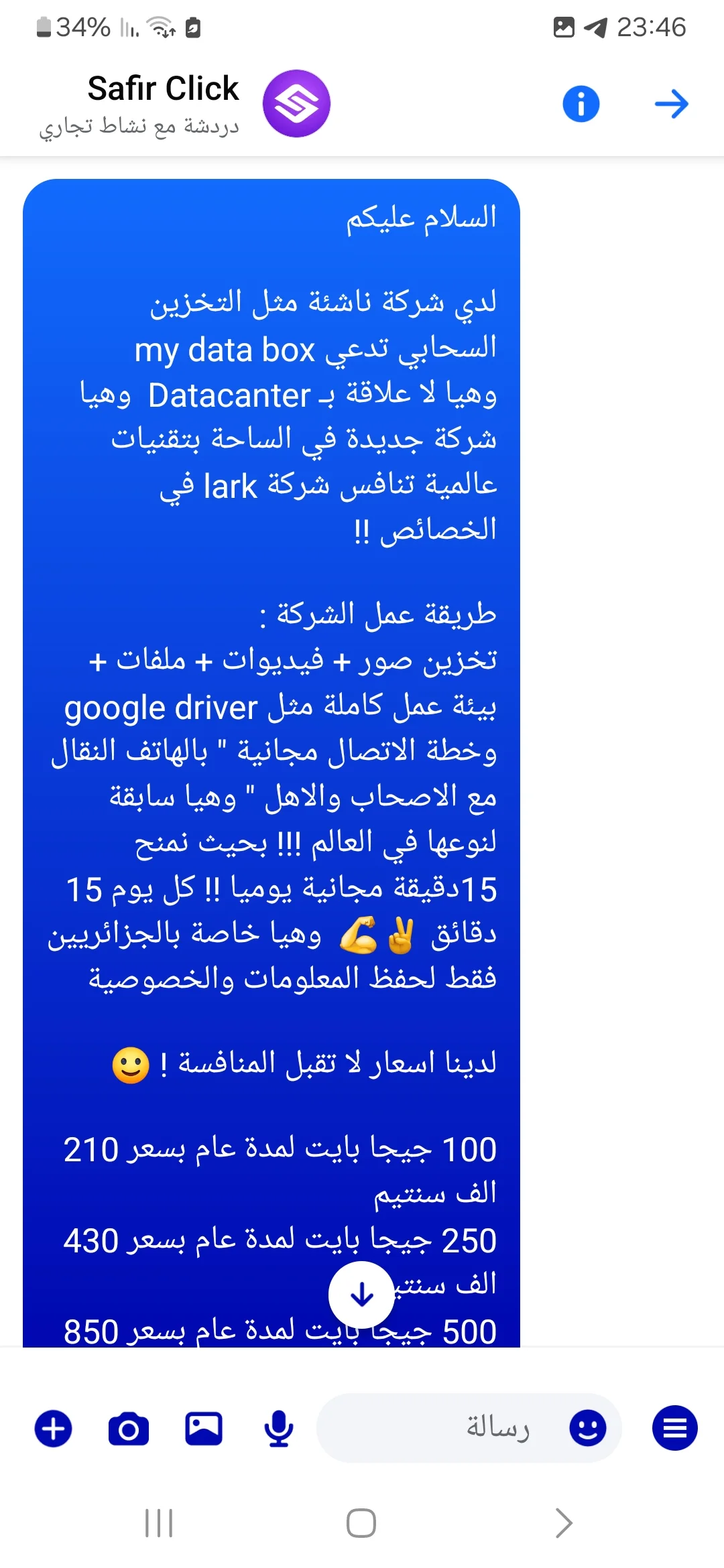
Task: Show recent apps from navigation bar
Action: (159, 1523)
